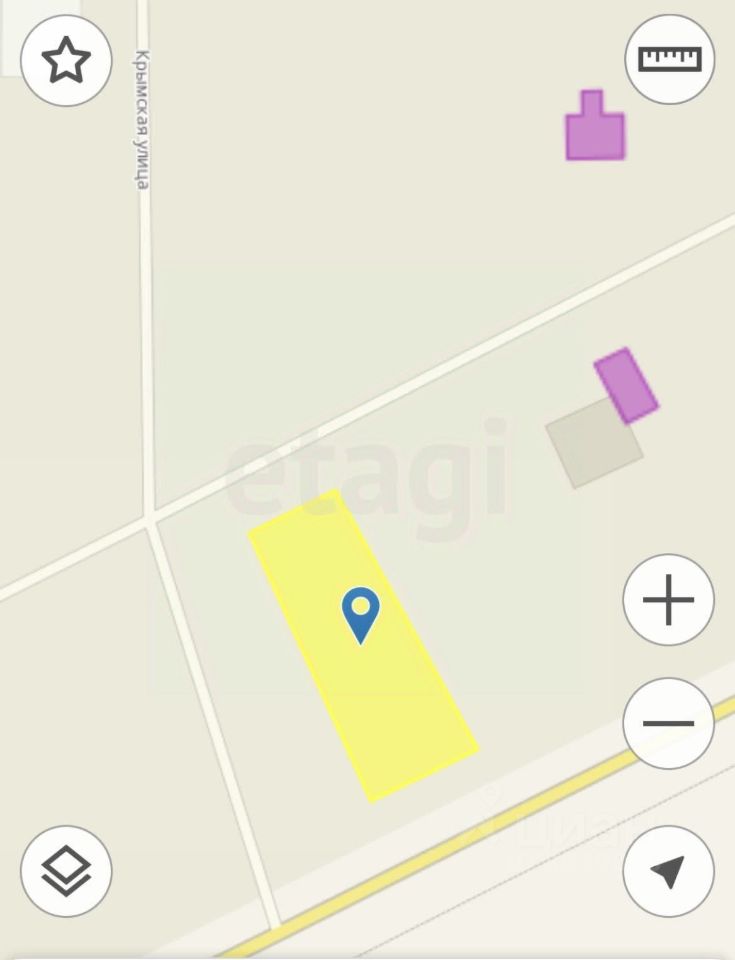Zoom in on the map
The width and height of the screenshot is (735, 960).
(668, 601)
